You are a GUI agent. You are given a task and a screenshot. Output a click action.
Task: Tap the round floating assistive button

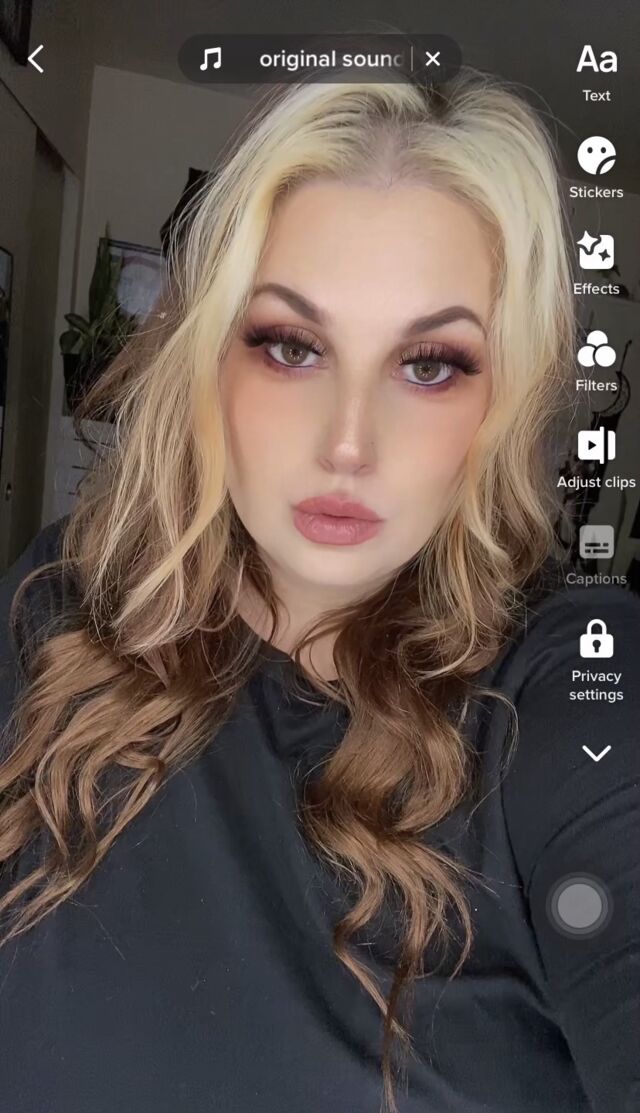click(x=580, y=906)
